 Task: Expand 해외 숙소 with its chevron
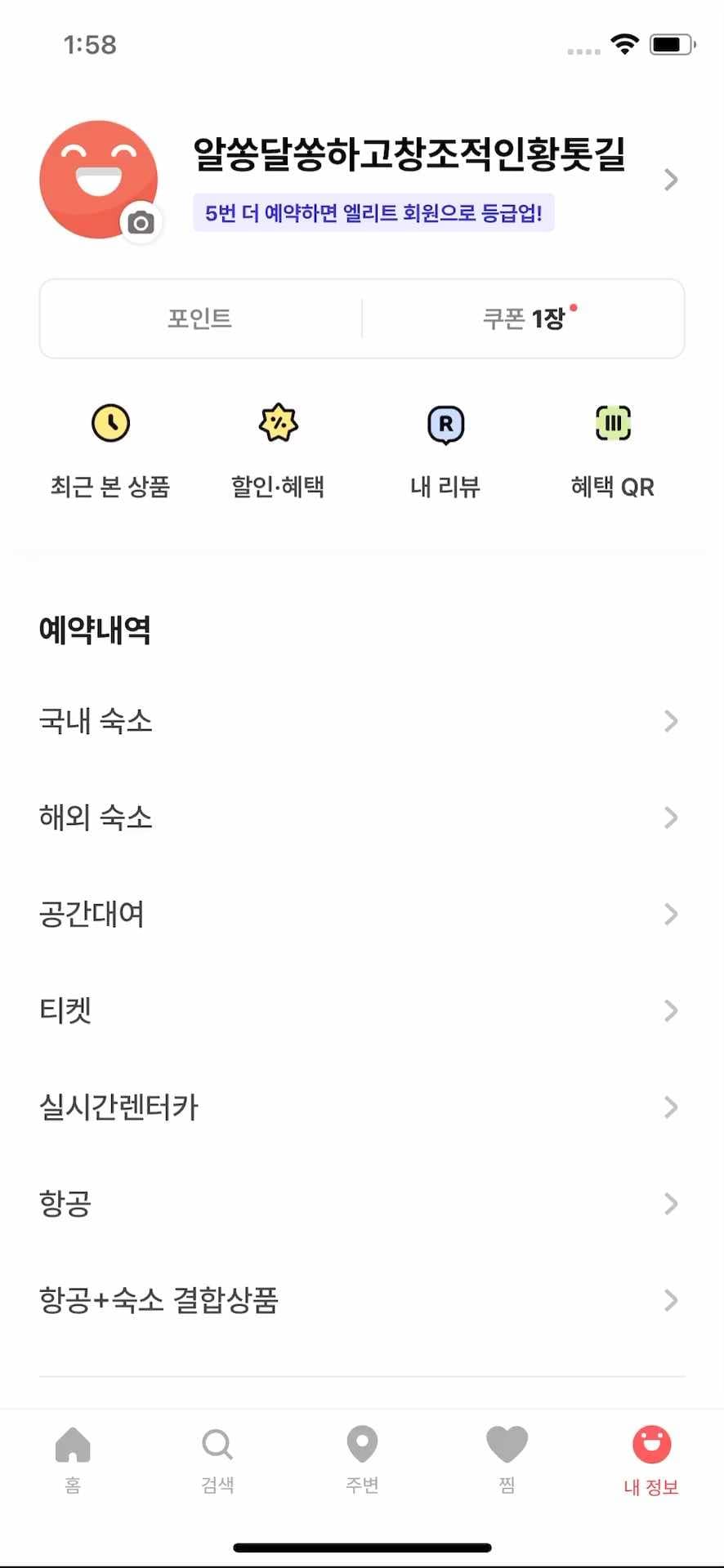(362, 817)
